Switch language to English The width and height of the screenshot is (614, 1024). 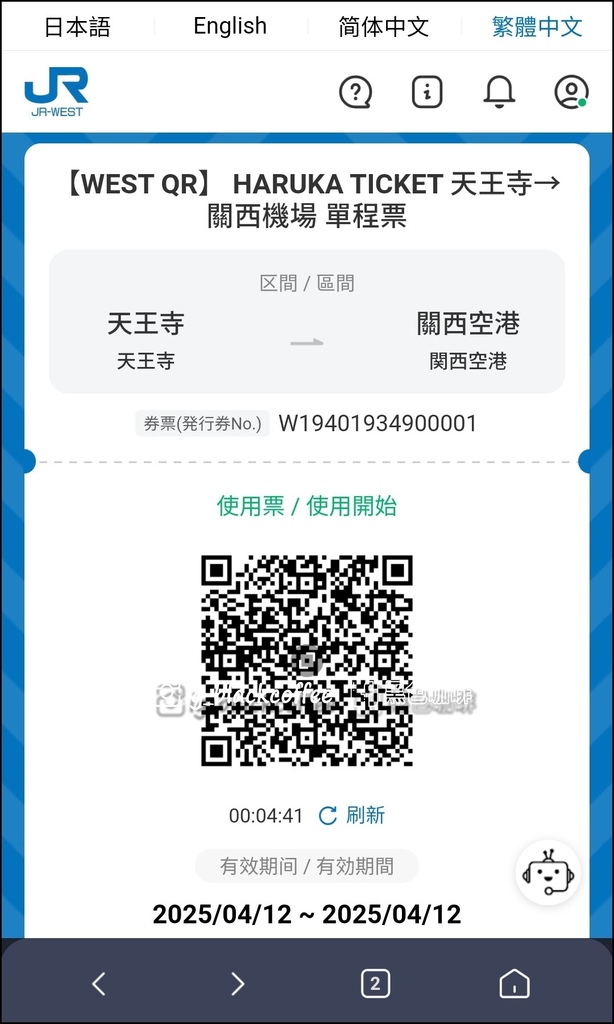click(x=230, y=26)
